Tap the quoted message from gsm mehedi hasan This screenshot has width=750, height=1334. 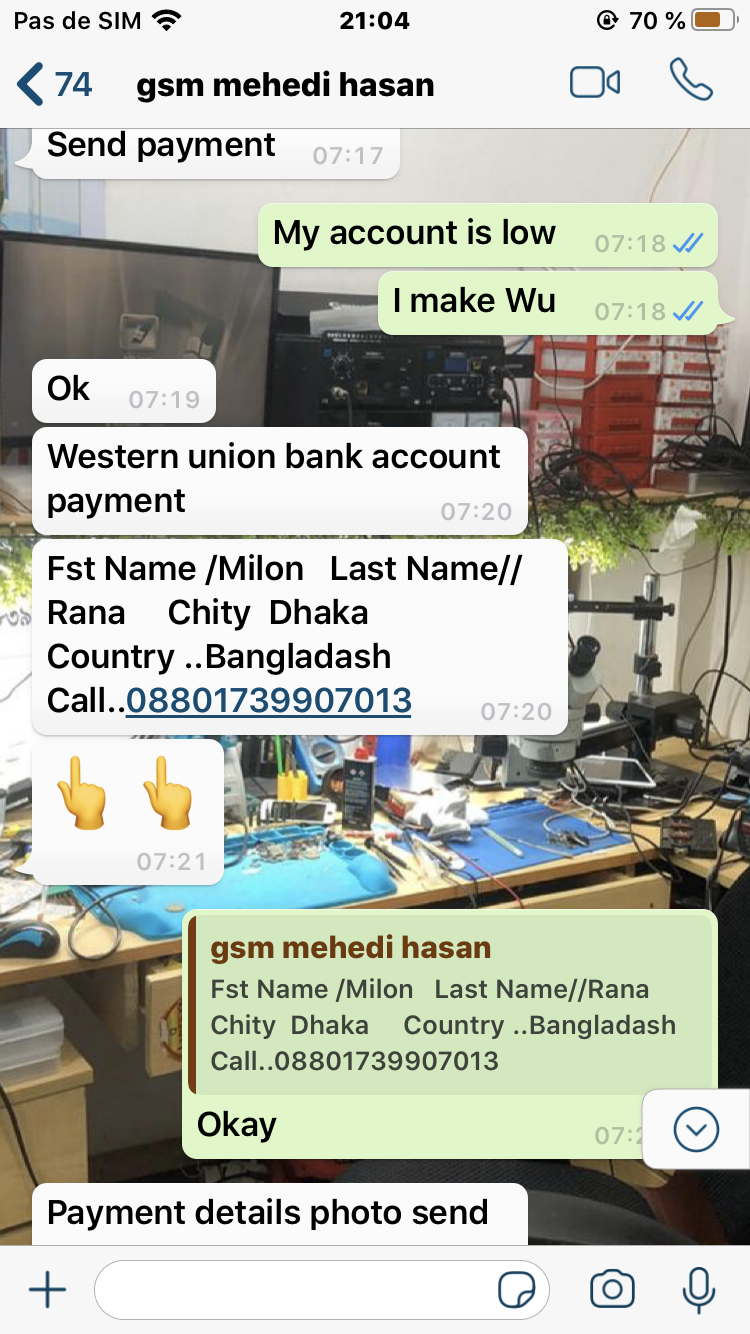point(450,1005)
